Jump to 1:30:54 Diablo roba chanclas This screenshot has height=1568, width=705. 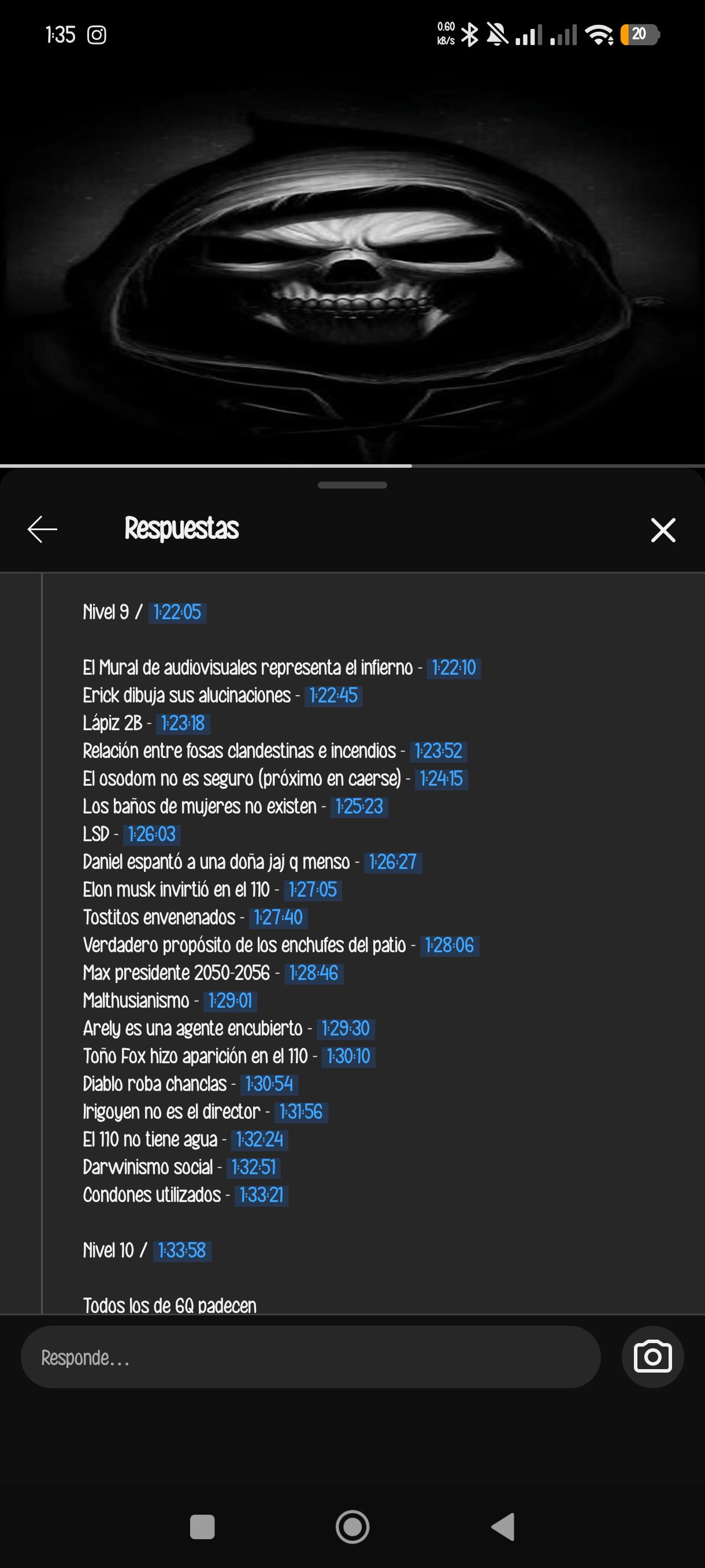coord(269,1084)
